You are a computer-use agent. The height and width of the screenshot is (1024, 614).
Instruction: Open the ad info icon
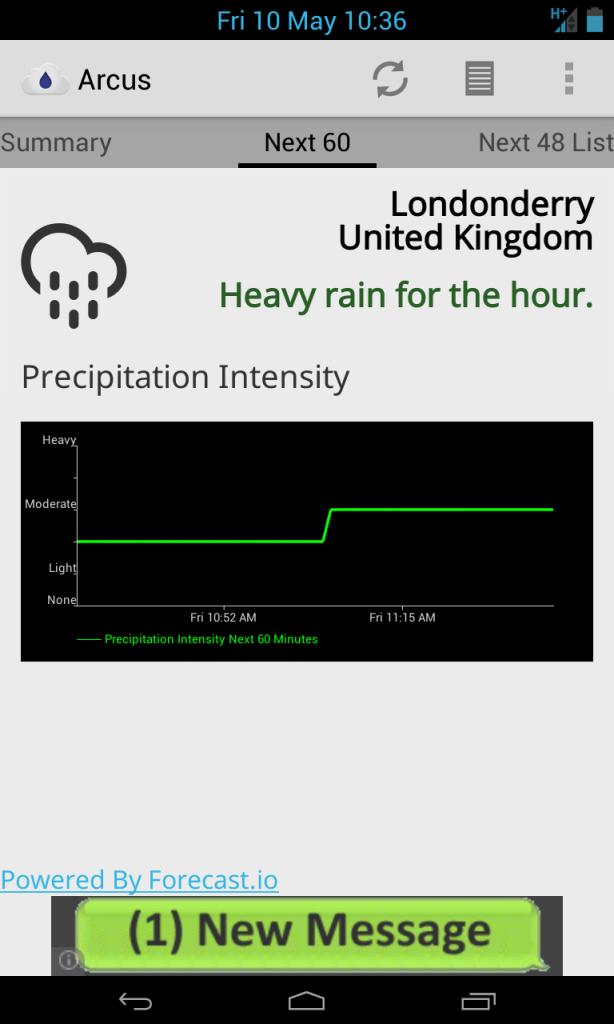coord(68,960)
